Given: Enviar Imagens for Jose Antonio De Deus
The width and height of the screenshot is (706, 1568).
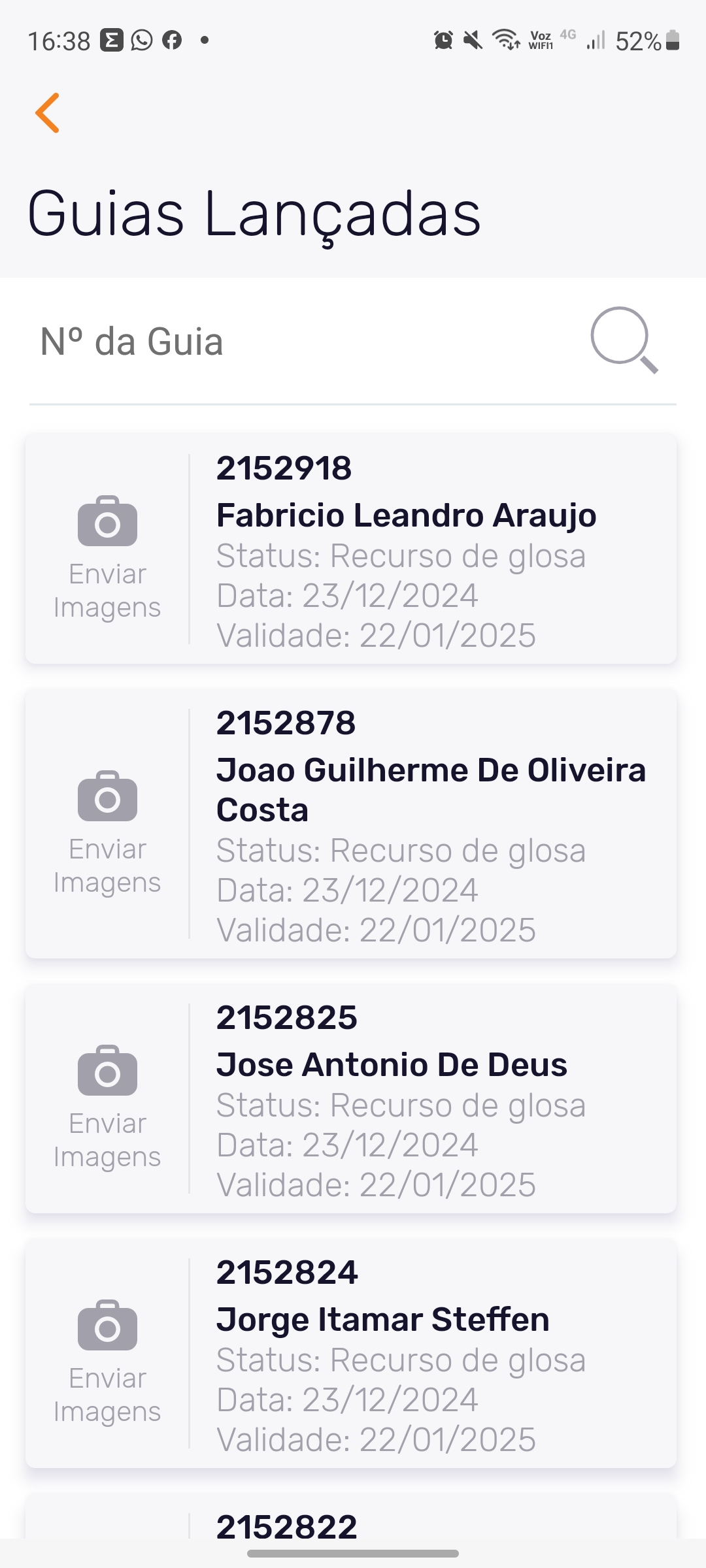Looking at the screenshot, I should [107, 1104].
